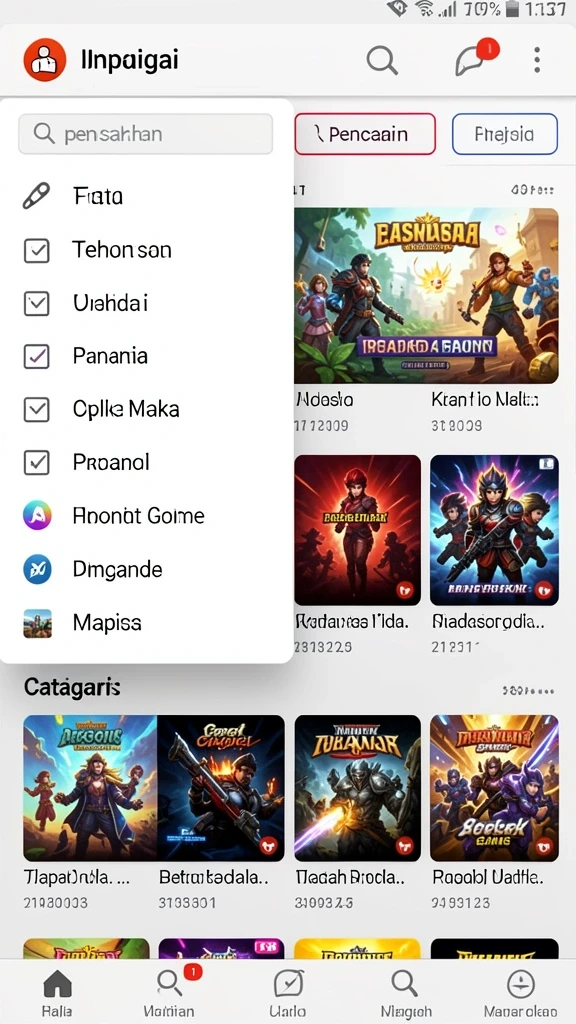
Task: Uncheck the Panania checkbox
Action: (x=37, y=356)
